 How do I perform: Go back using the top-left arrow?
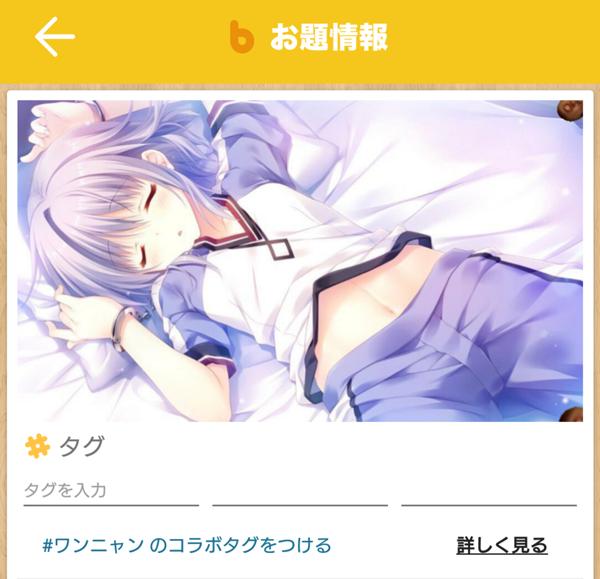pyautogui.click(x=54, y=37)
